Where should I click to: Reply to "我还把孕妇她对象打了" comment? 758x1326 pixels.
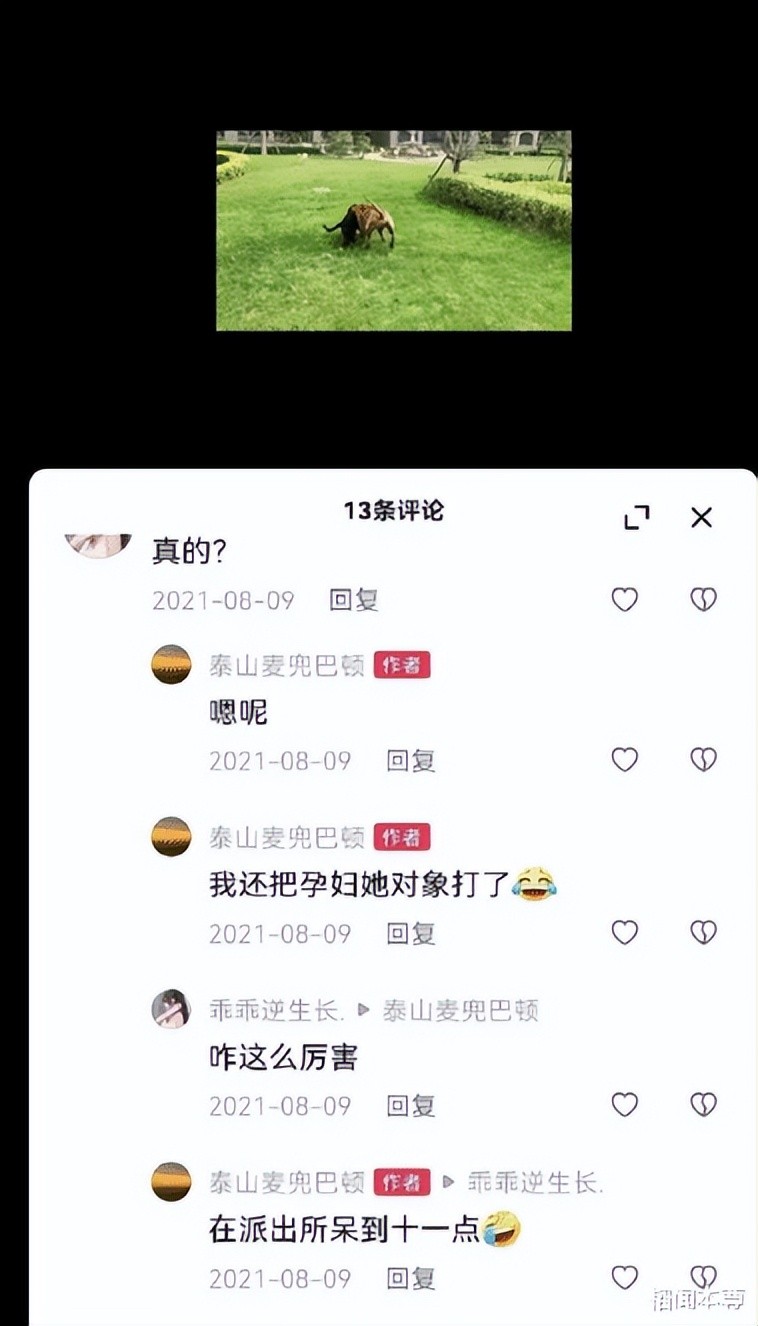[x=411, y=934]
